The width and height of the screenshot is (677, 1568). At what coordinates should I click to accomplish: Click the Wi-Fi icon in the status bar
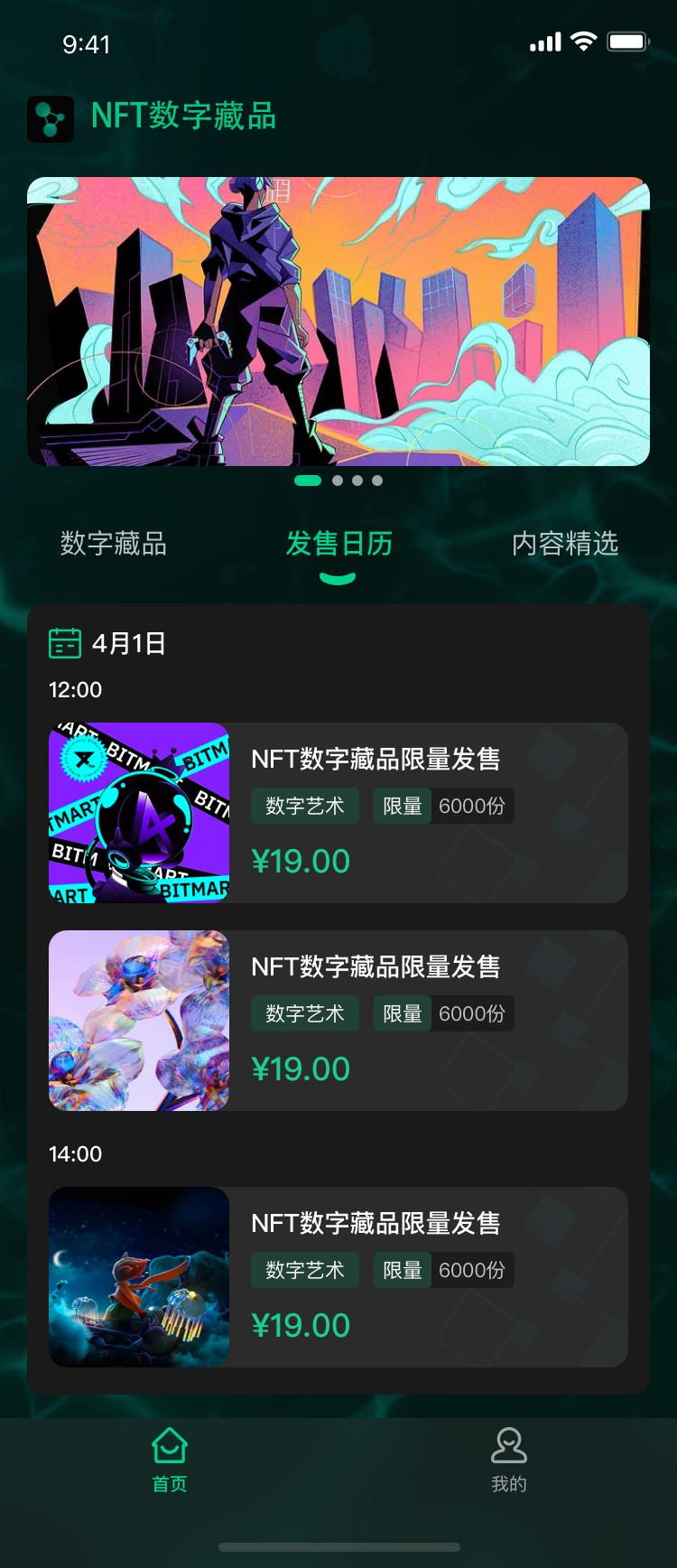583,41
